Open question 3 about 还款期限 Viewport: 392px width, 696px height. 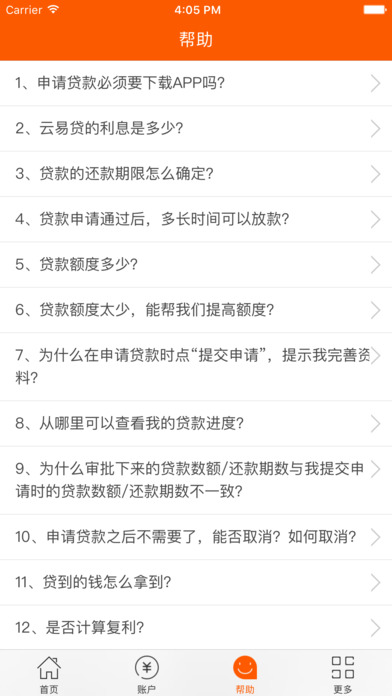196,174
